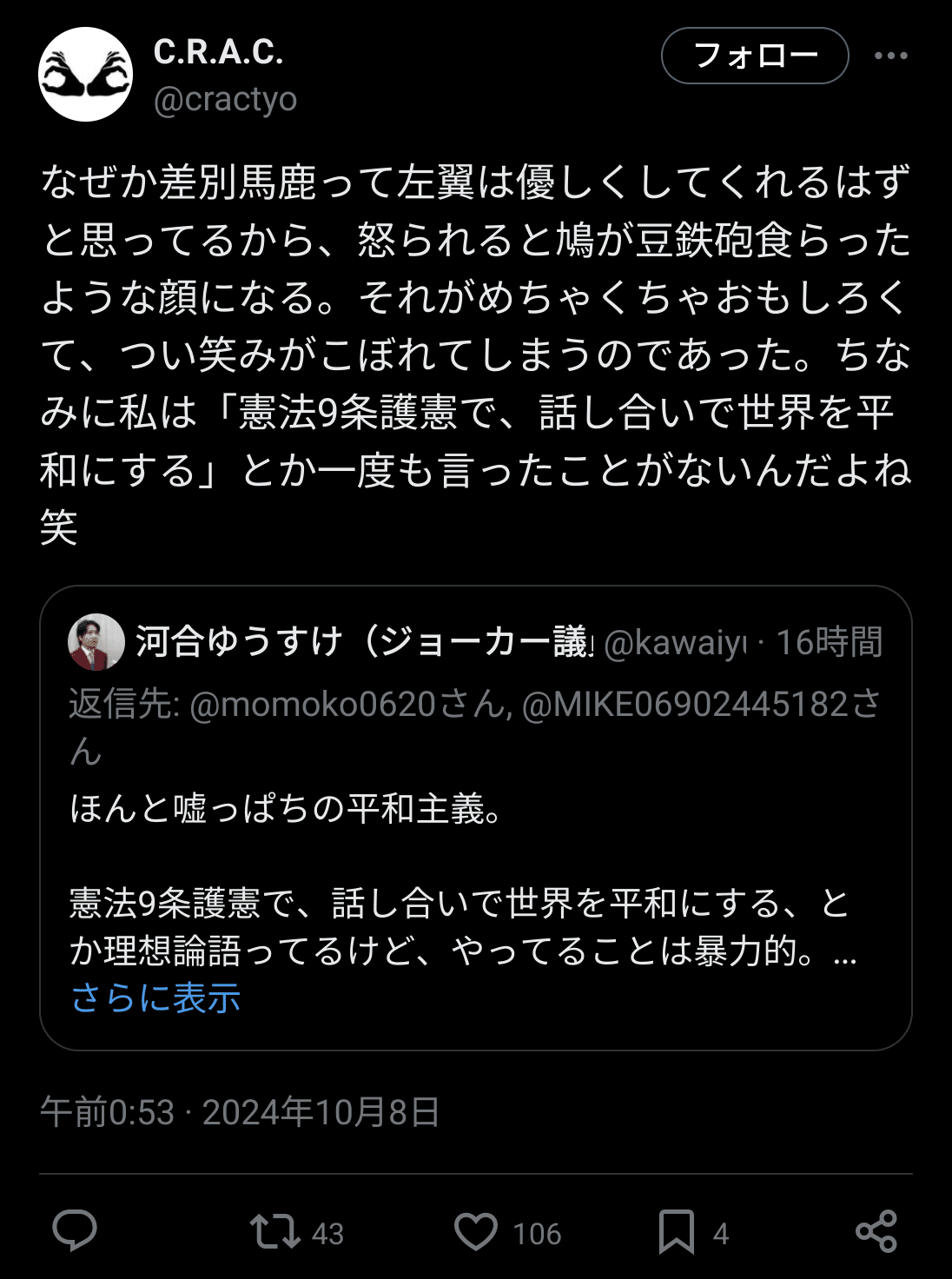Image resolution: width=952 pixels, height=1279 pixels.
Task: Open the reply composer via speech bubble icon
Action: tap(74, 1230)
